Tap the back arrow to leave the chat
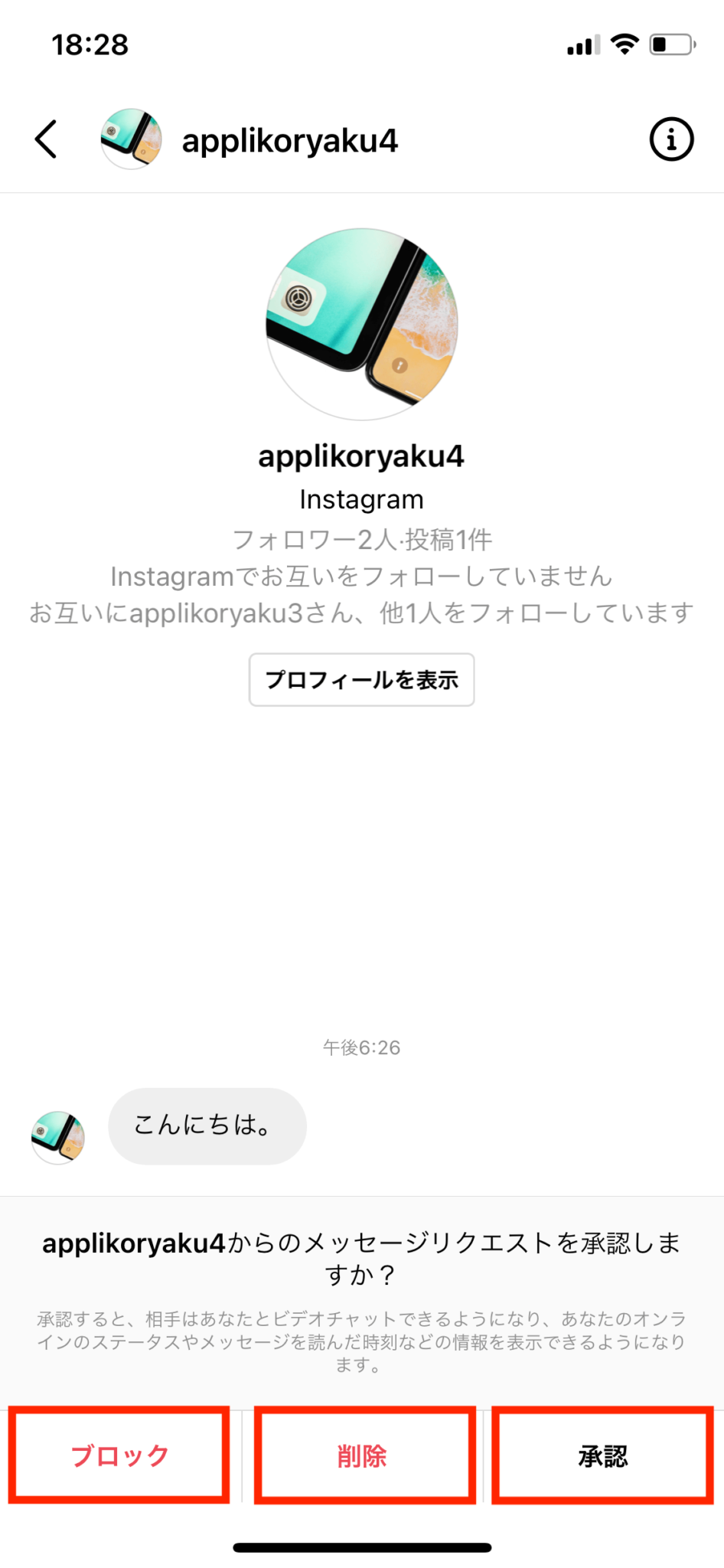 click(x=45, y=139)
